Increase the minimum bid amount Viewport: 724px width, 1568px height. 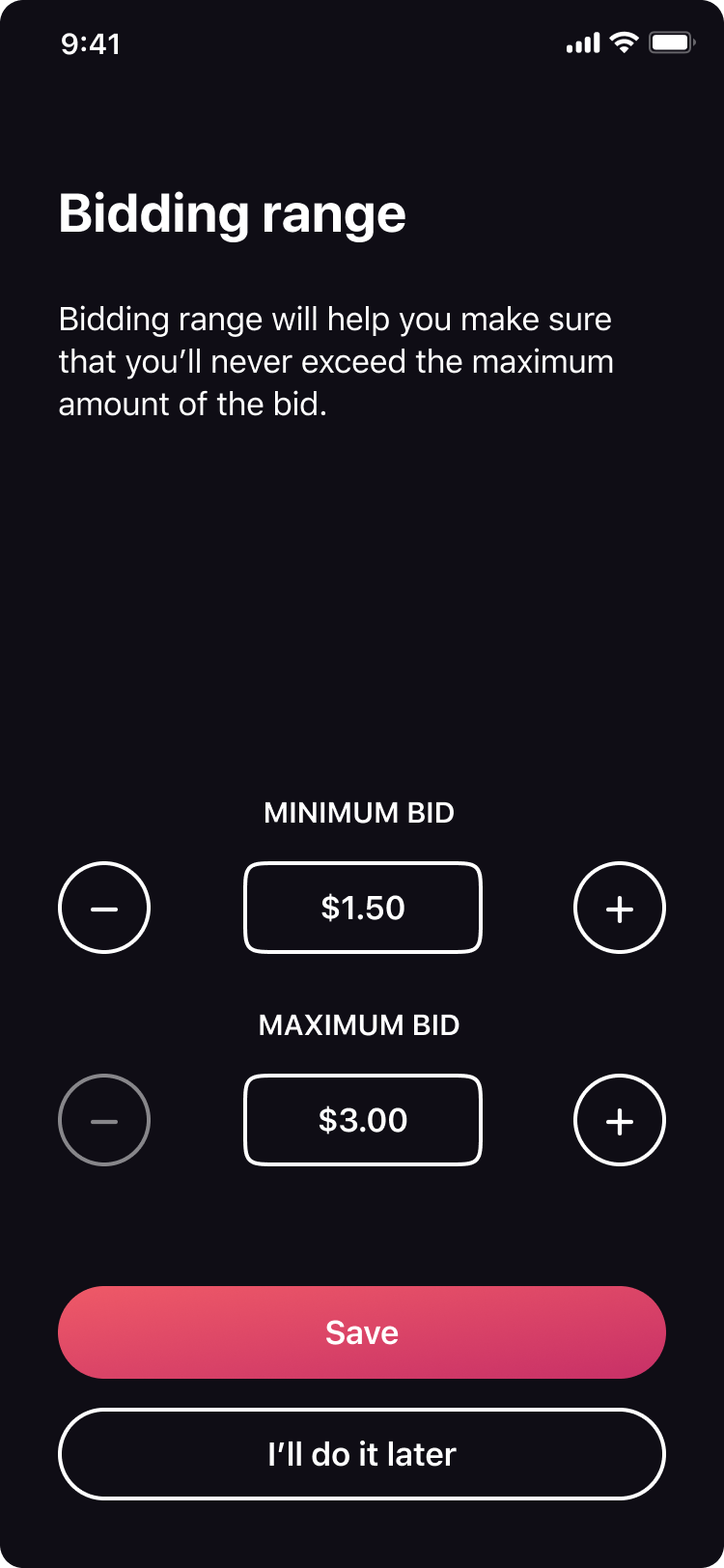click(620, 908)
